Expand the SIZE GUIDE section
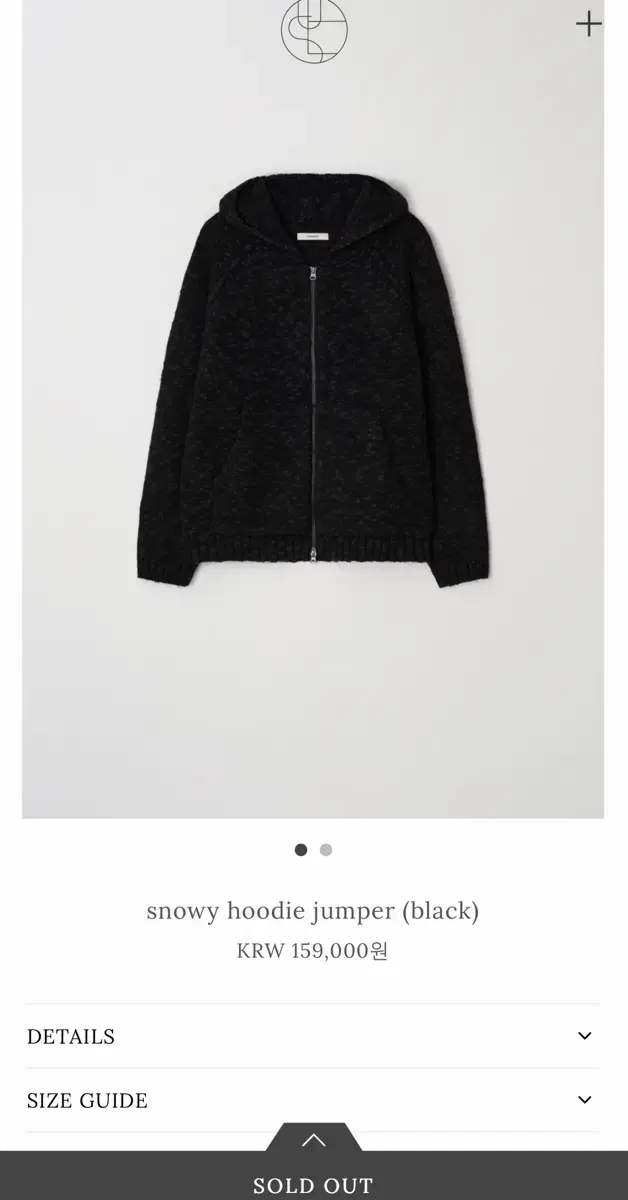628x1200 pixels. pos(313,1100)
